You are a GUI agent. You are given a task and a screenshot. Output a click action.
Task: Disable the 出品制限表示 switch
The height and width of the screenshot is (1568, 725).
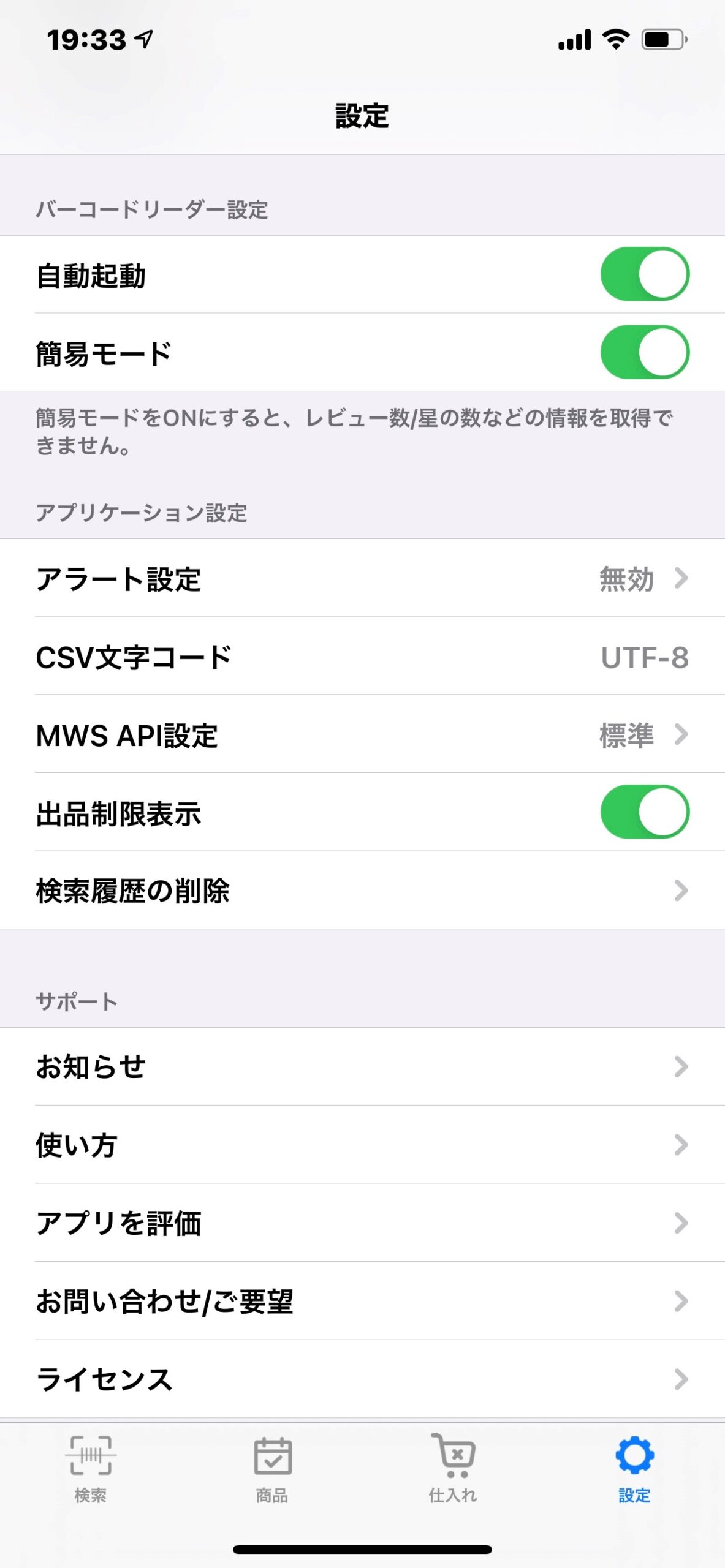[x=644, y=812]
